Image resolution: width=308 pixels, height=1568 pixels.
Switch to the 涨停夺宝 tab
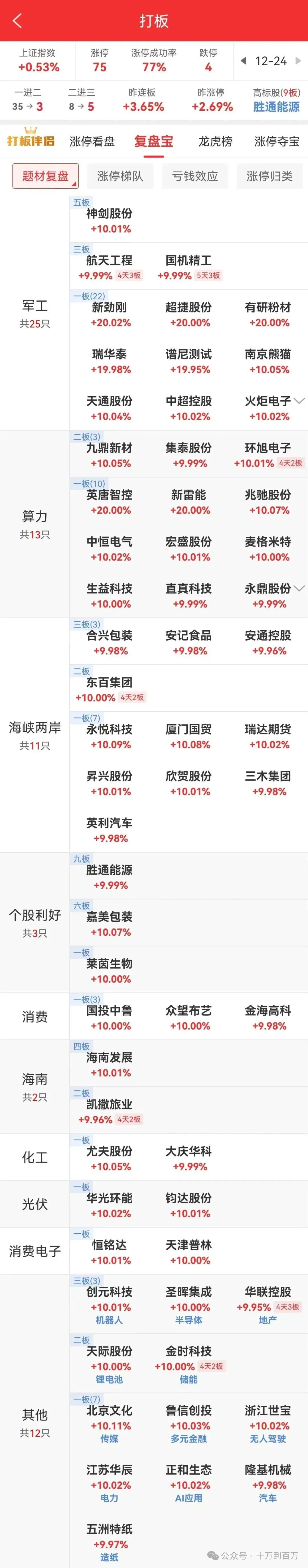pos(277,142)
